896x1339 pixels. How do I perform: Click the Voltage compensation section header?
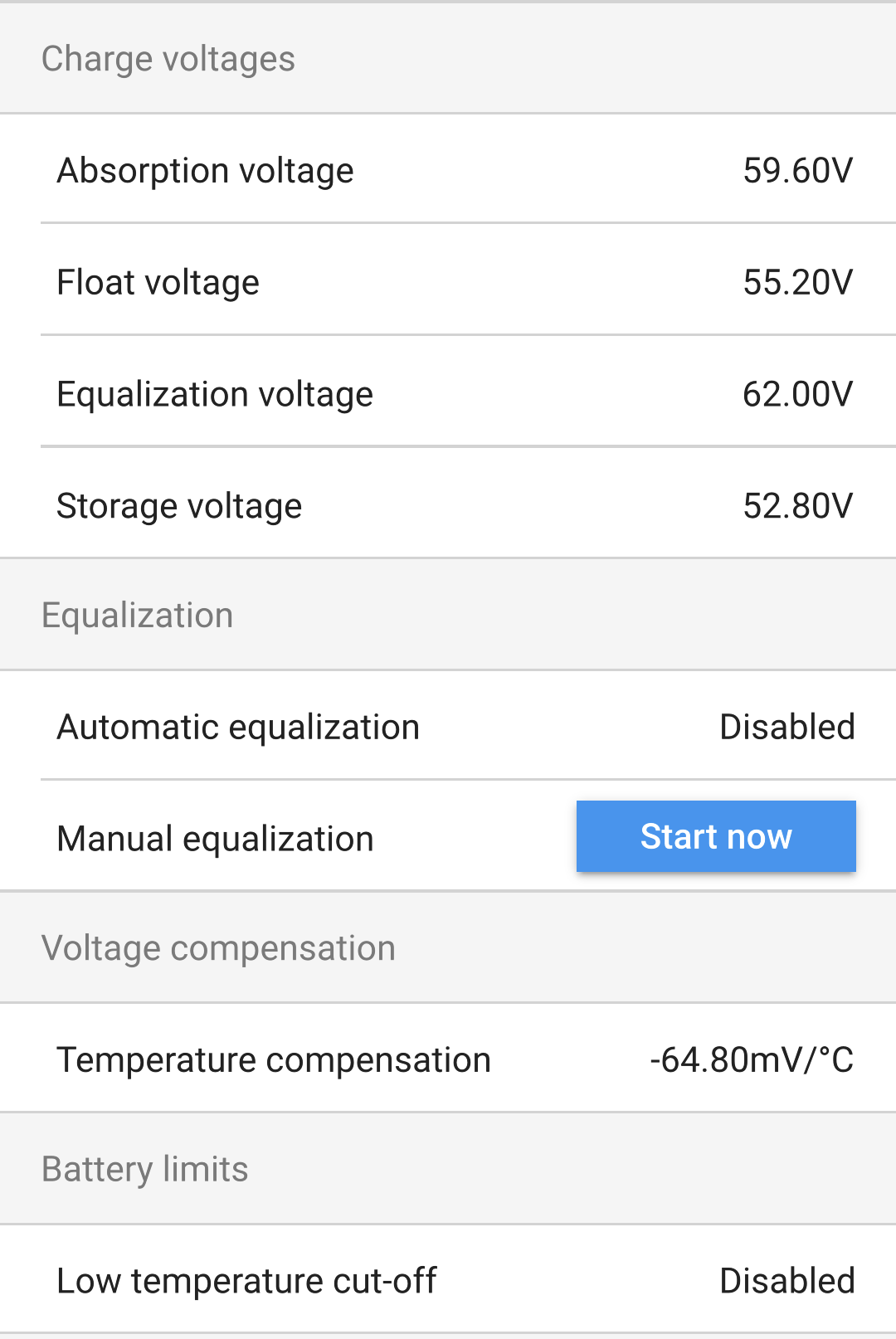[219, 947]
